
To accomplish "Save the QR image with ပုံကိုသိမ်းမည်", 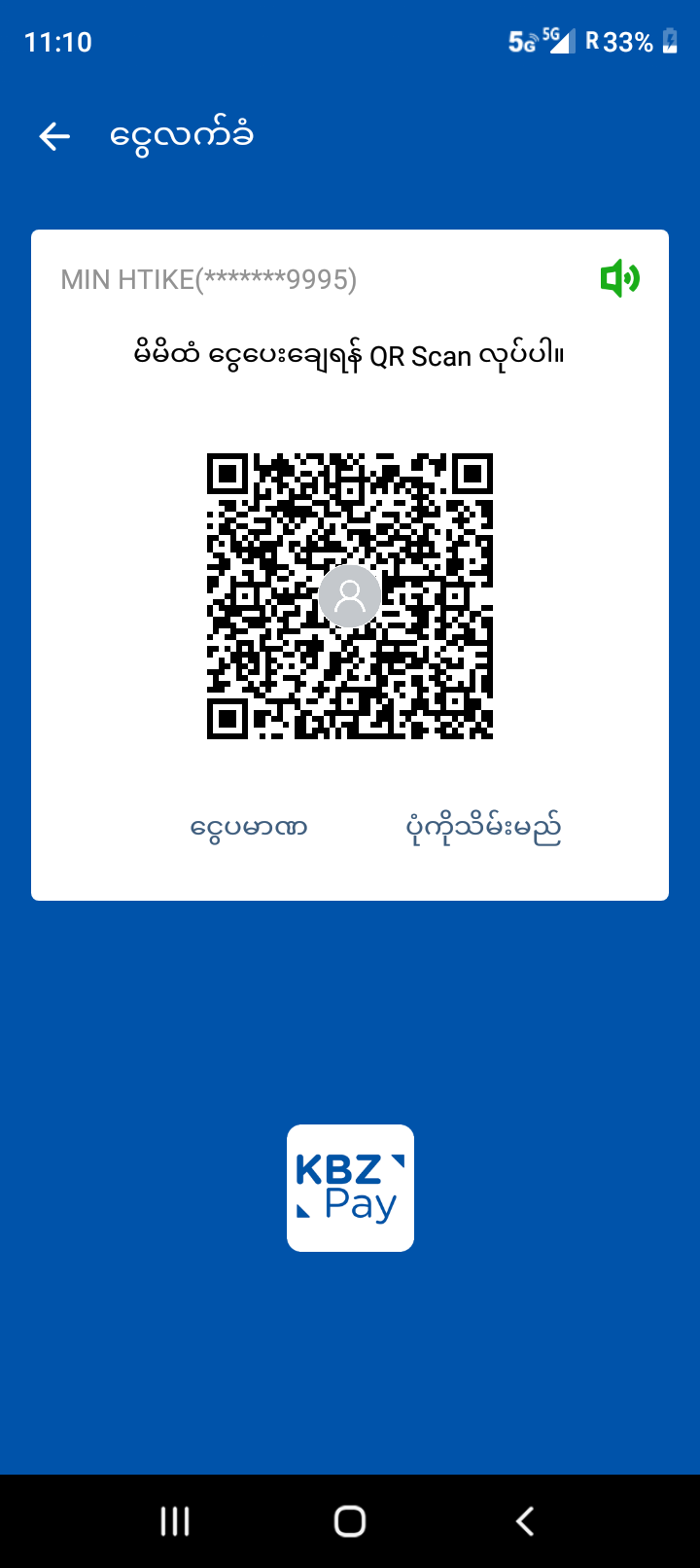I will coord(483,828).
